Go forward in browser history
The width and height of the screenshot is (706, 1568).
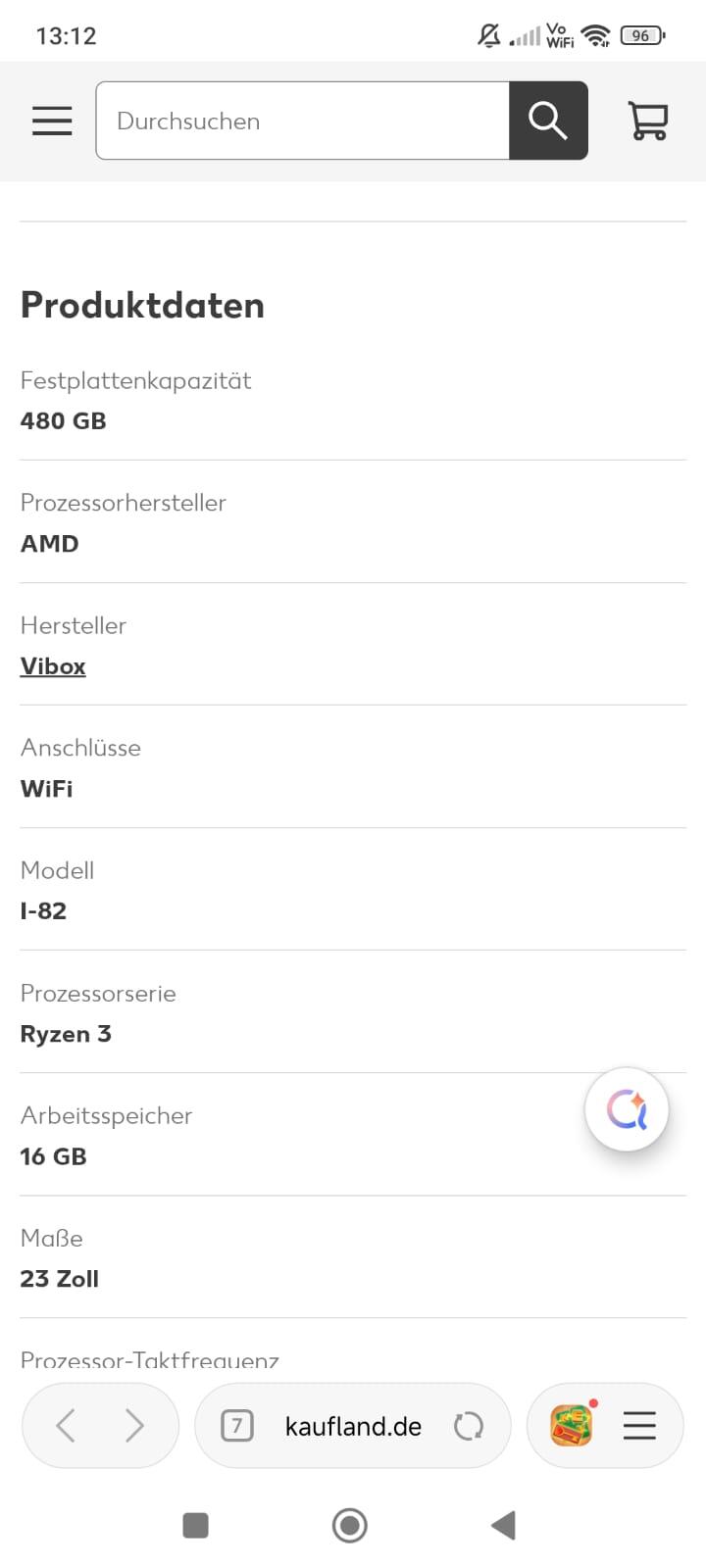(135, 1425)
